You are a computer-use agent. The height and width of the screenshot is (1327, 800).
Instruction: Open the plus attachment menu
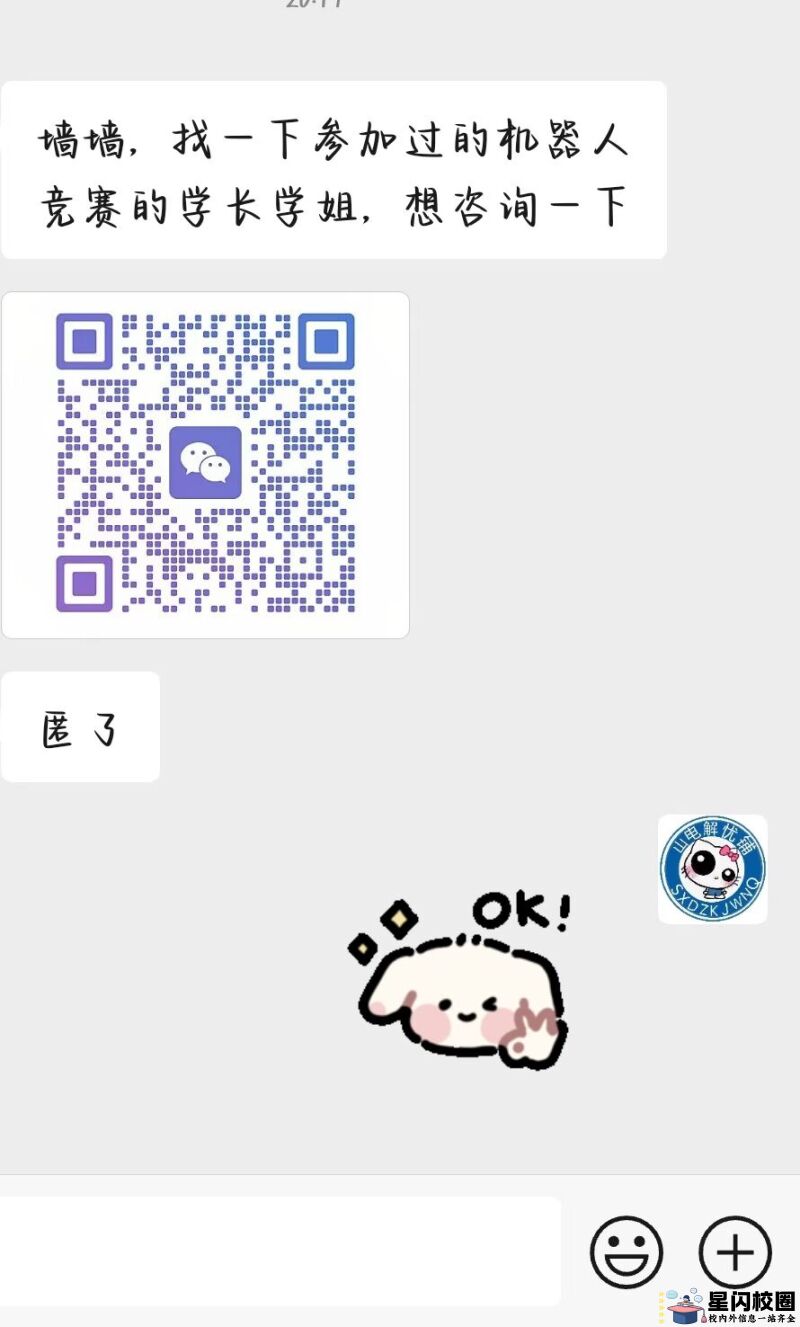click(x=735, y=1251)
